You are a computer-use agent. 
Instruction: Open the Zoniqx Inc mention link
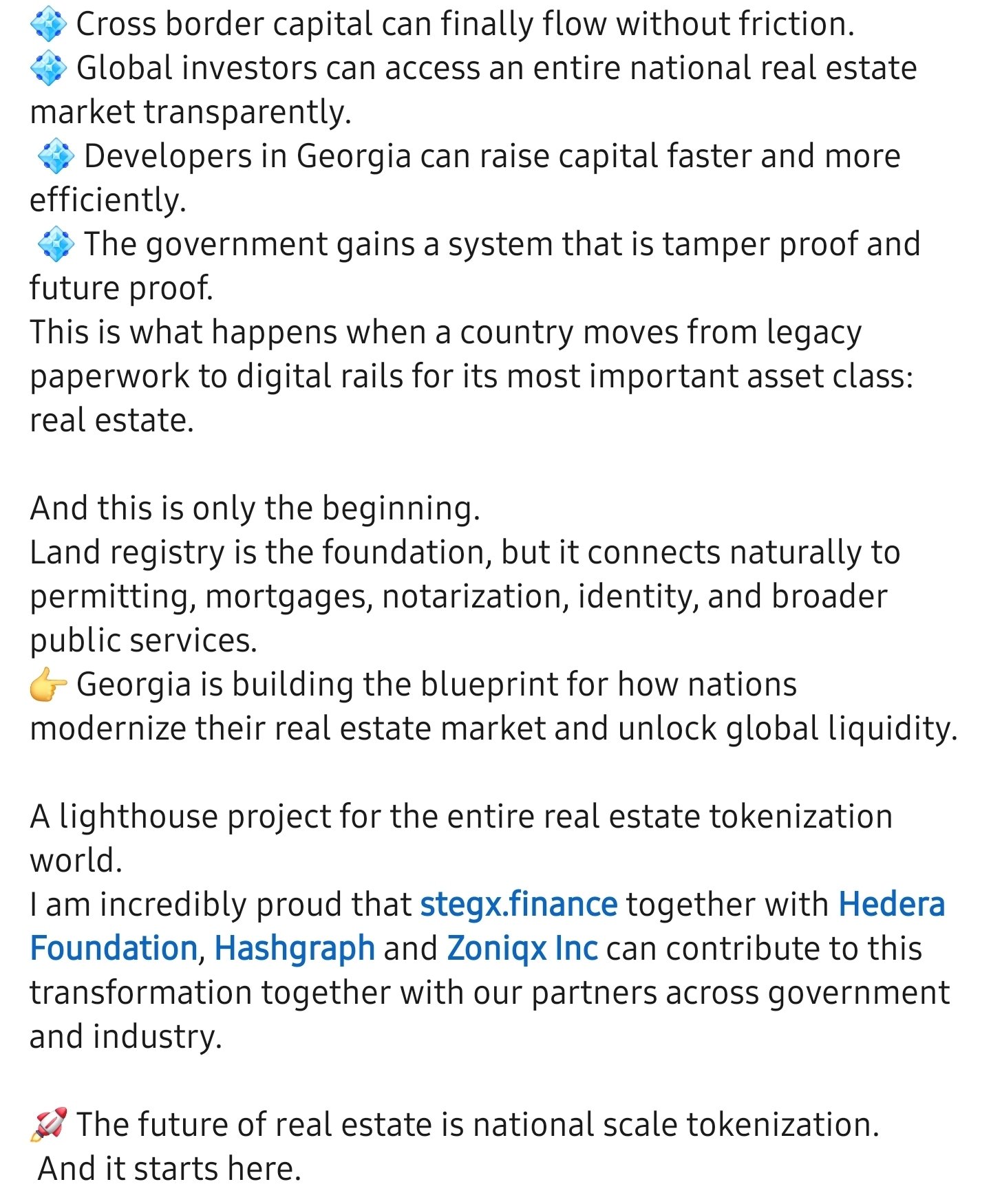tap(522, 948)
